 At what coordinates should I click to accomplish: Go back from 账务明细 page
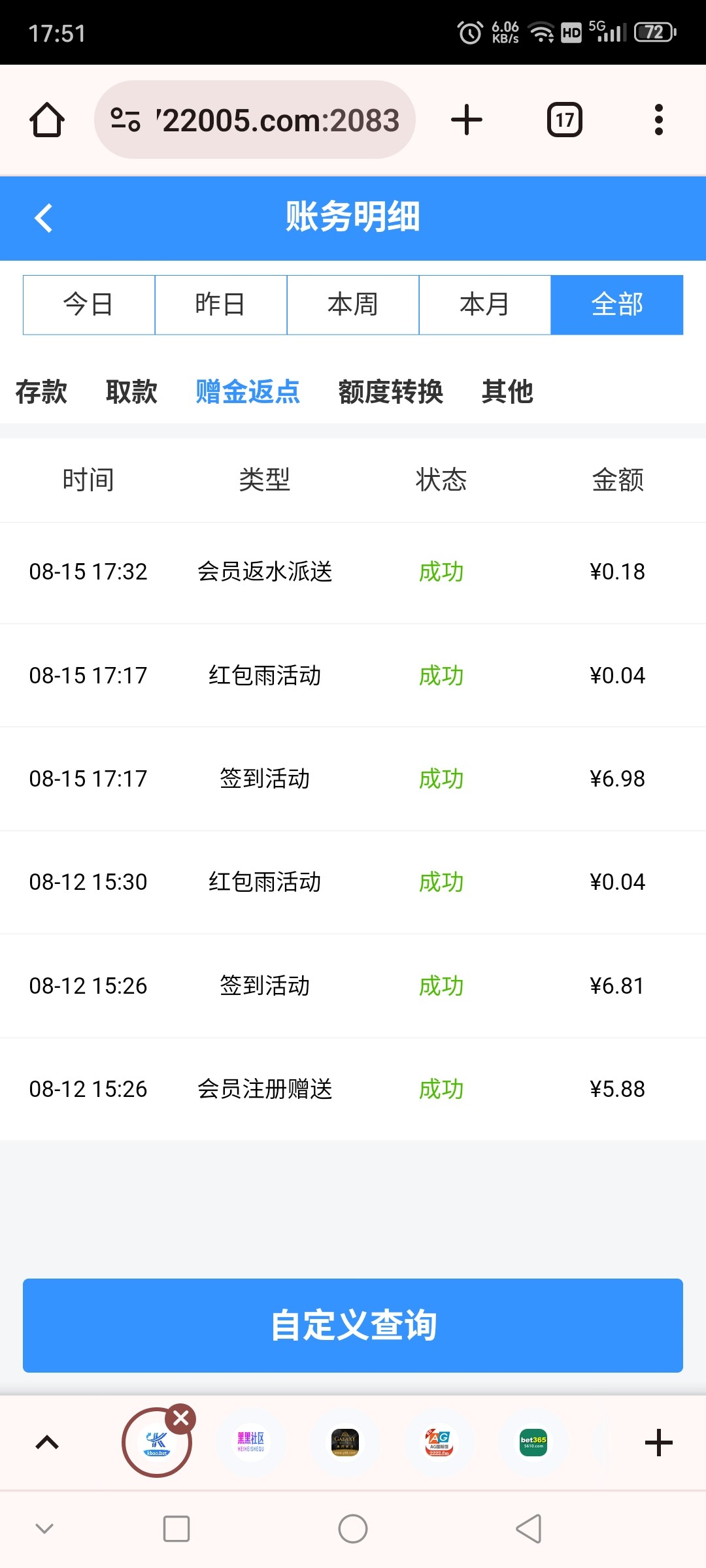coord(44,218)
